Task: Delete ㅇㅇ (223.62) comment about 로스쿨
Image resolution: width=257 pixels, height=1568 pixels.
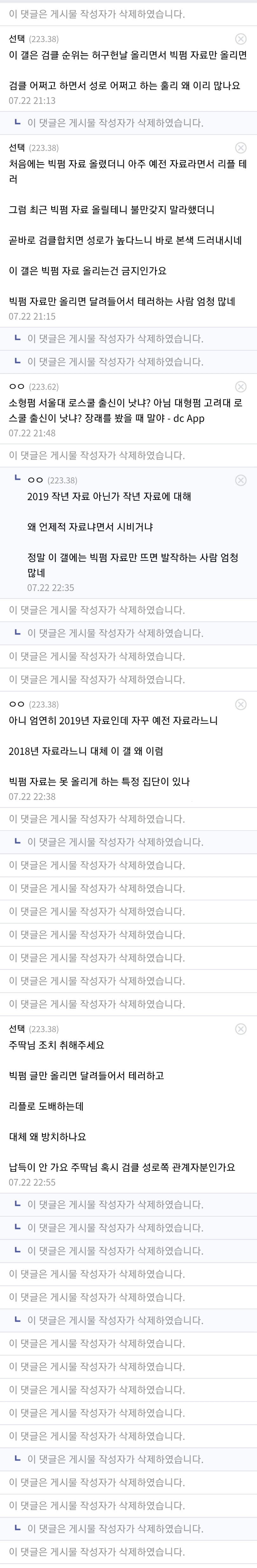Action: 240,387
